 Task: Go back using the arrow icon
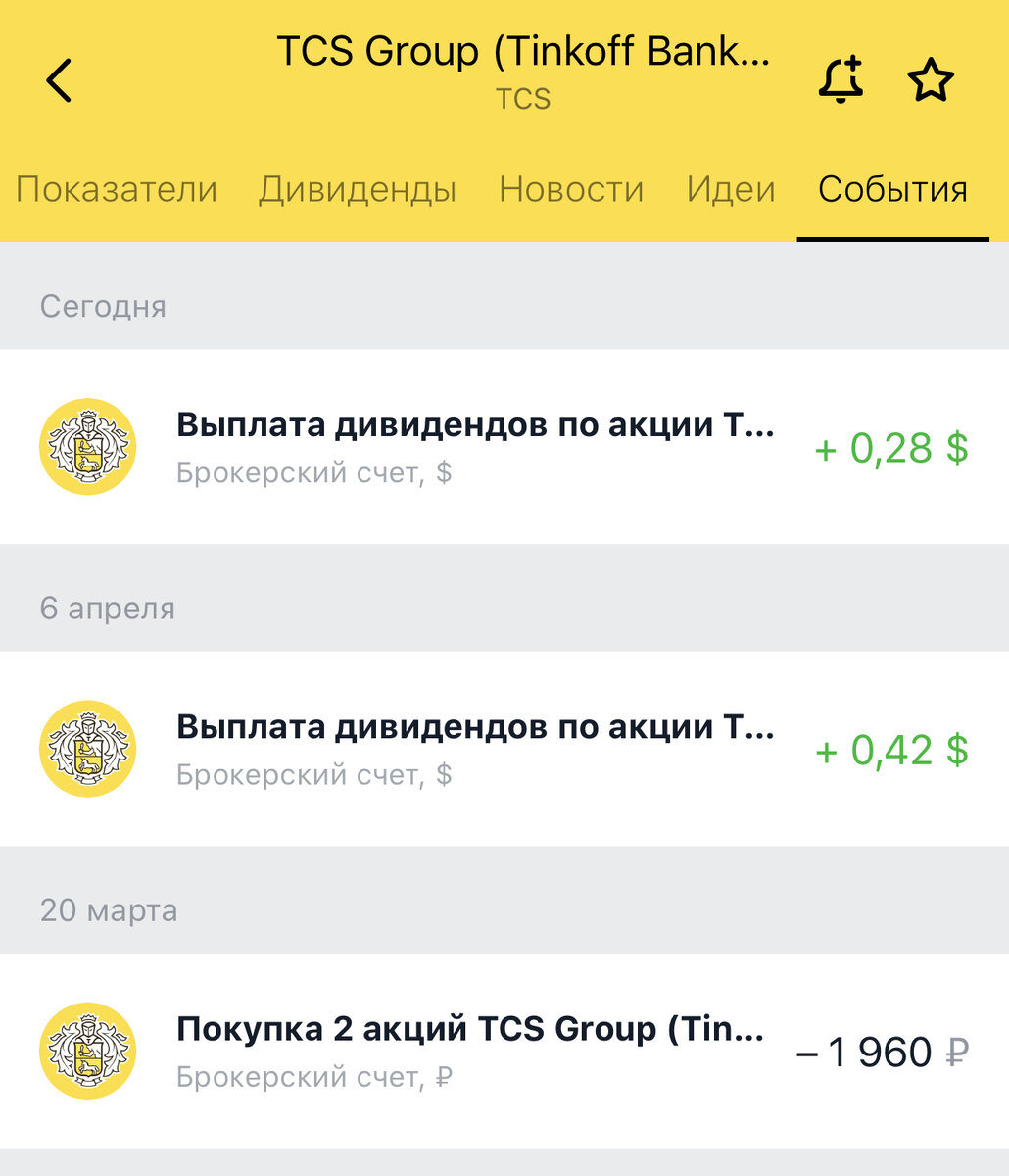coord(60,80)
